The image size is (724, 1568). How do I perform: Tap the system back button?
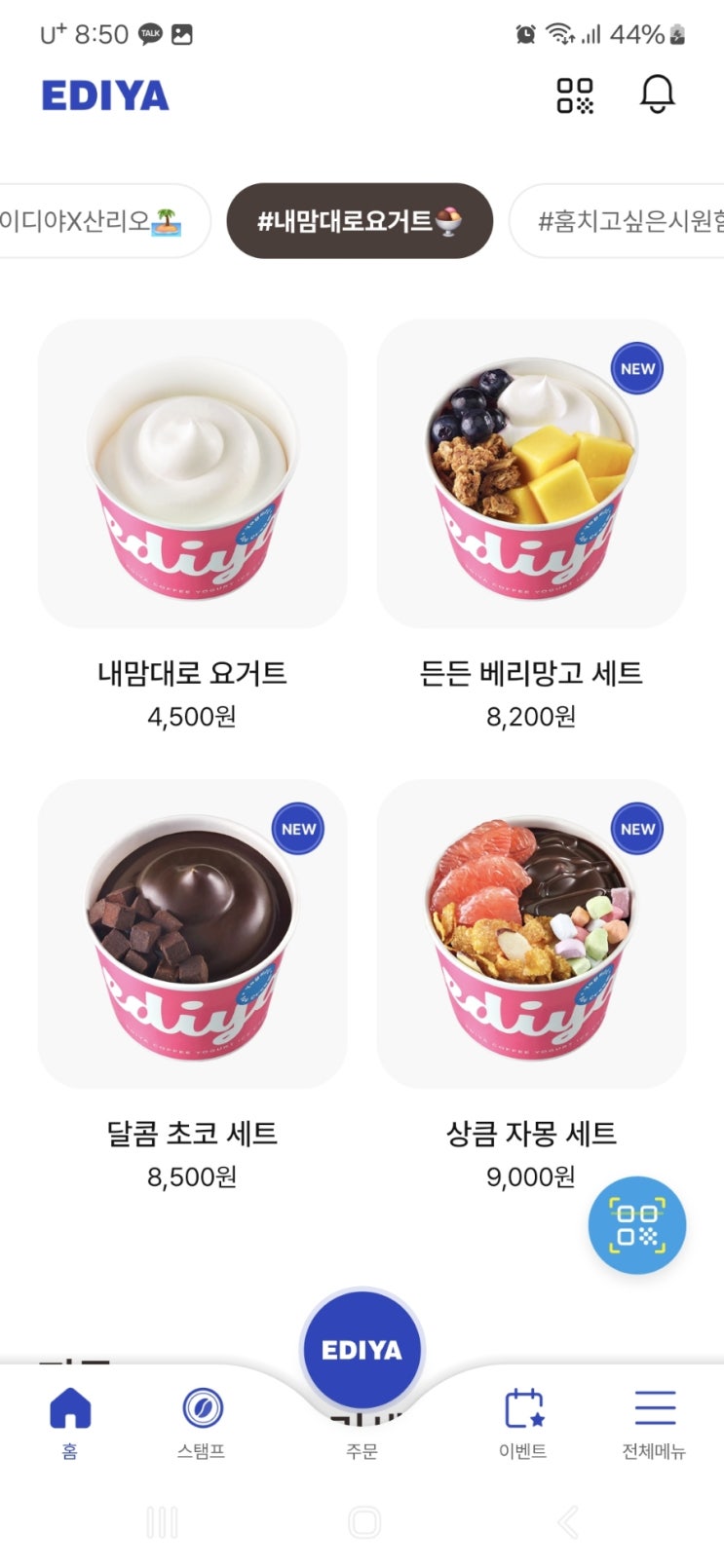[567, 1522]
